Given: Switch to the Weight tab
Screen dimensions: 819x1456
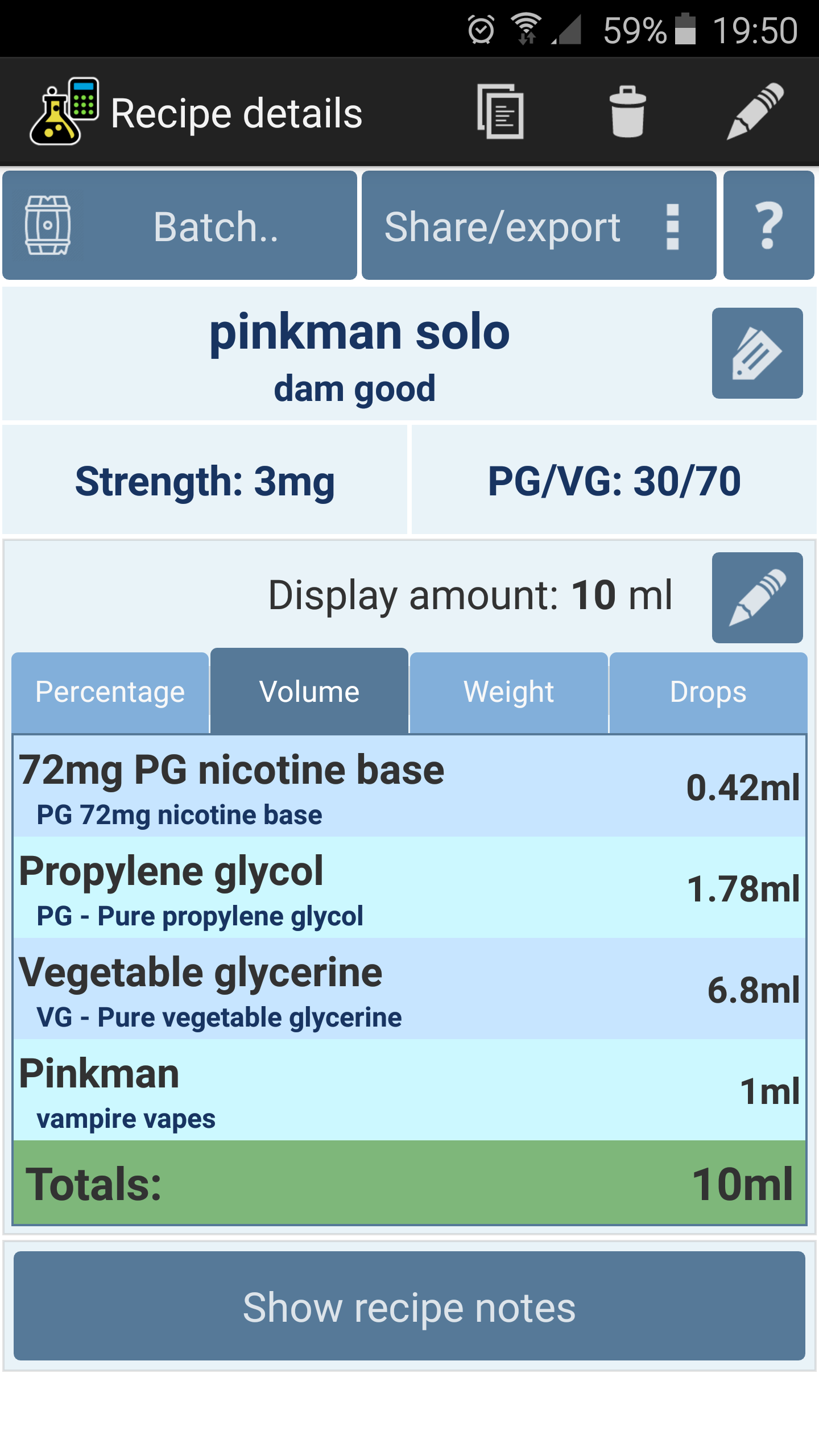Looking at the screenshot, I should pos(509,692).
